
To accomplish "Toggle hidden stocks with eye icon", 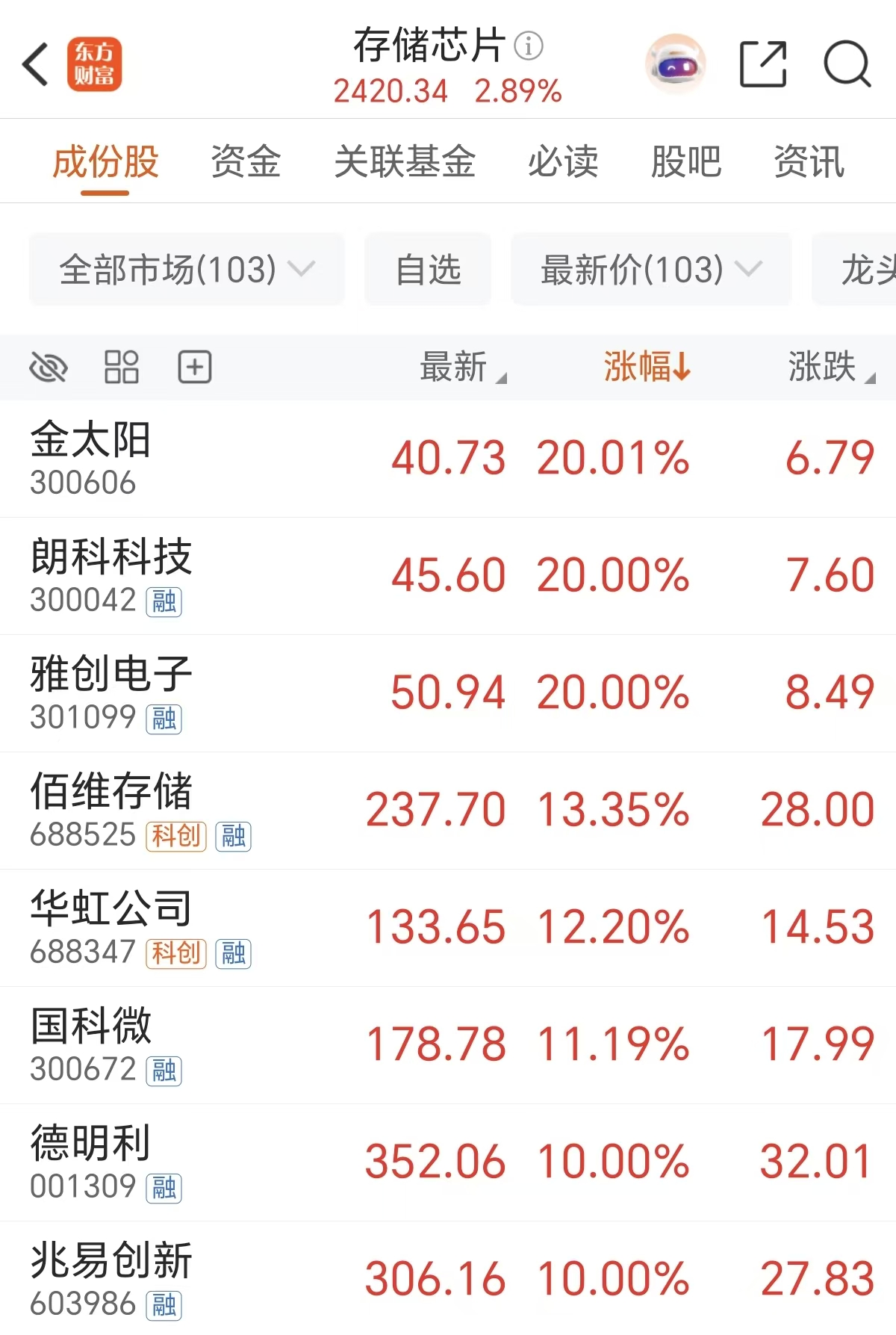I will (x=49, y=367).
